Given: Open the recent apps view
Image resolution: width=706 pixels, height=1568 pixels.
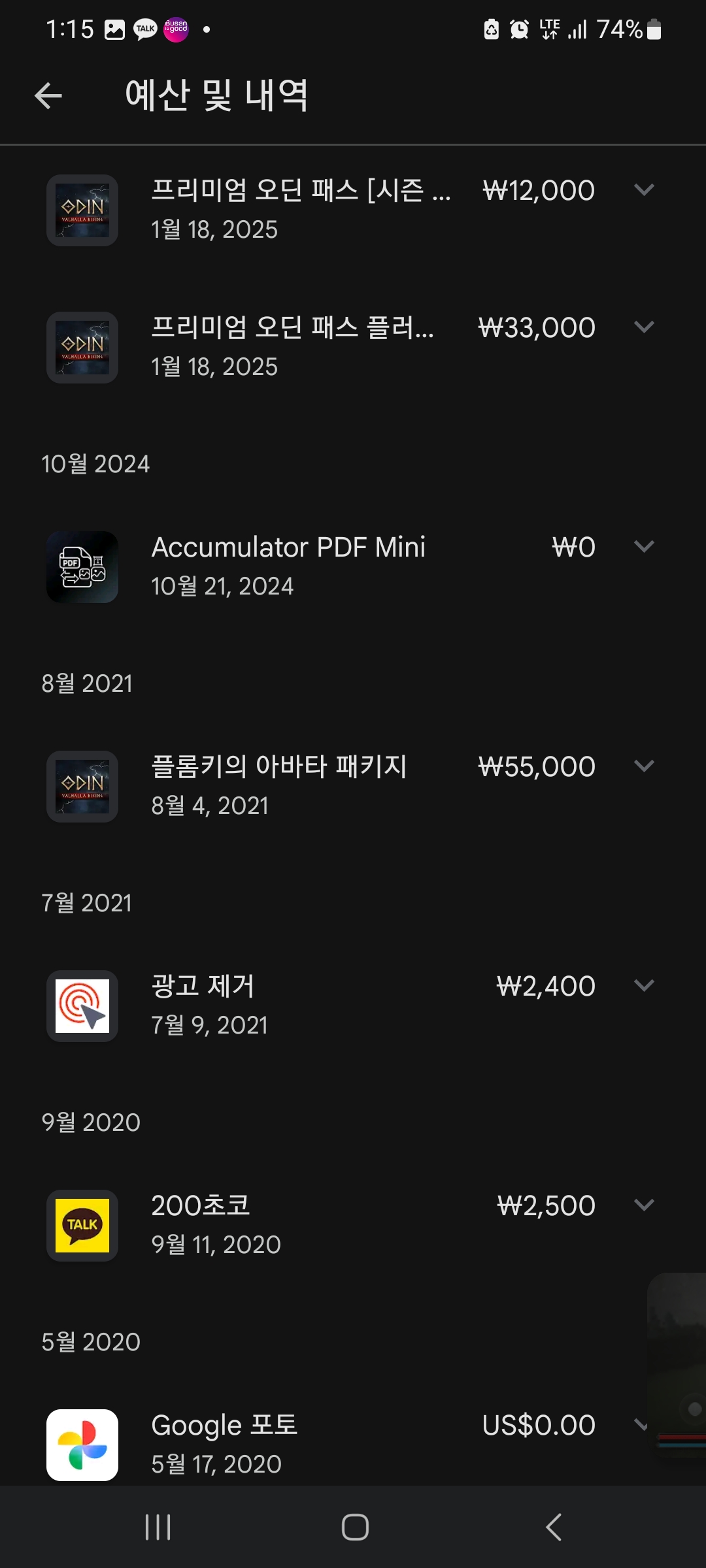Looking at the screenshot, I should (x=158, y=1527).
